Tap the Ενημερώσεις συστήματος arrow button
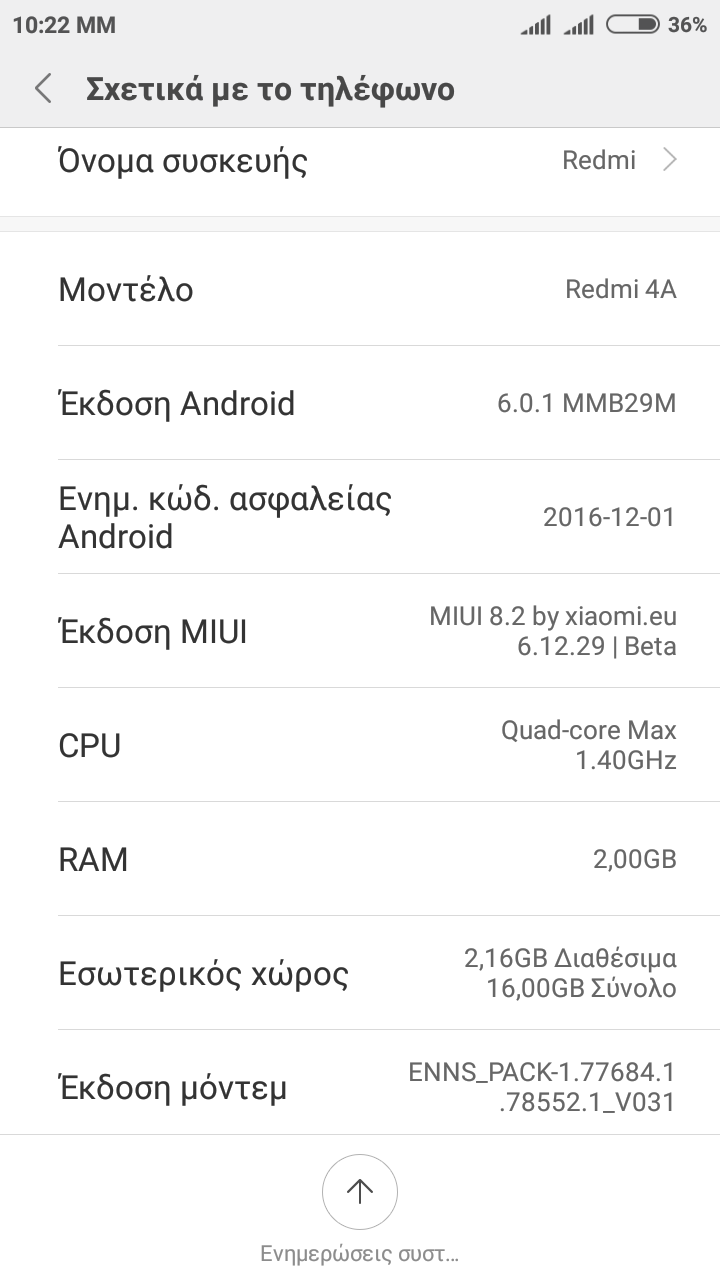This screenshot has width=720, height=1280. (x=360, y=1191)
